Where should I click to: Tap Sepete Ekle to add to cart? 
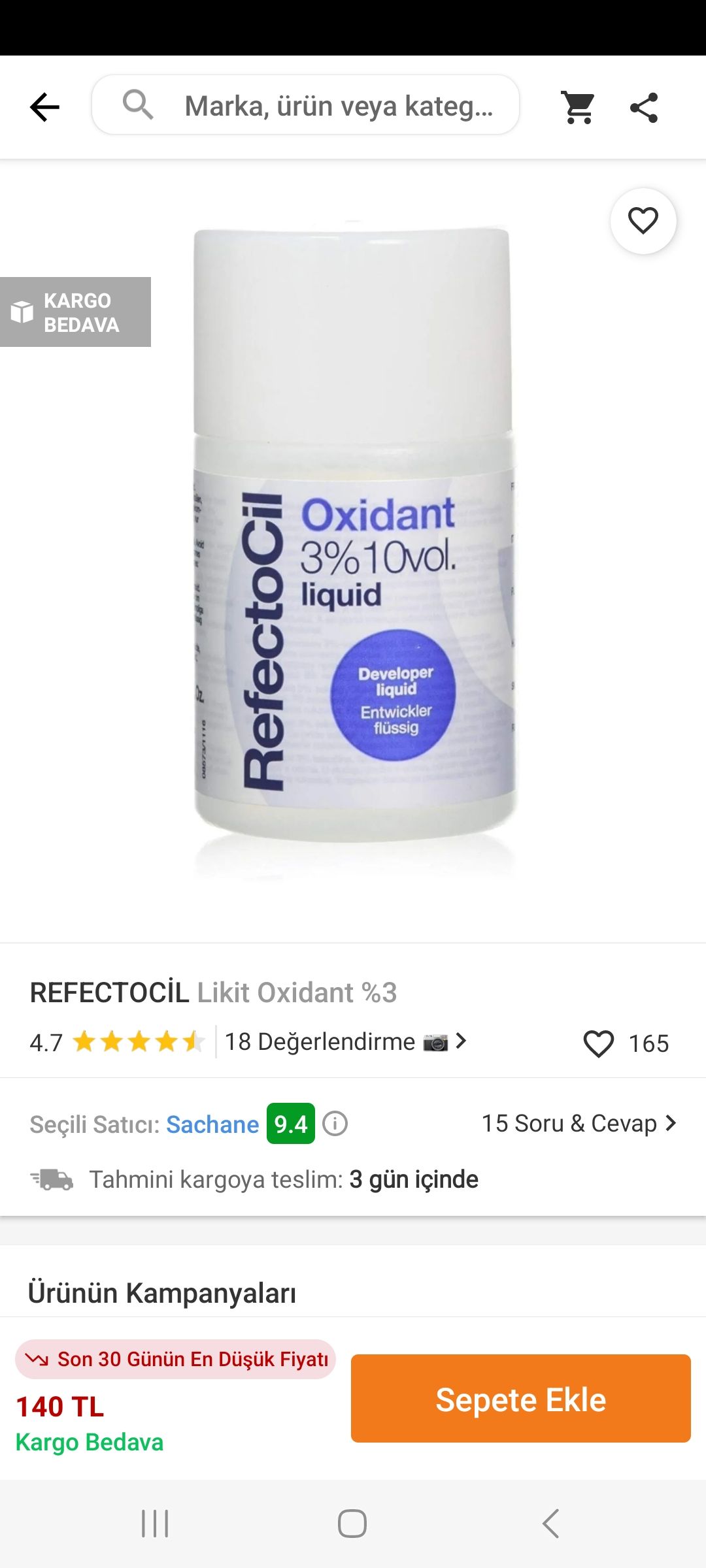pyautogui.click(x=521, y=1398)
